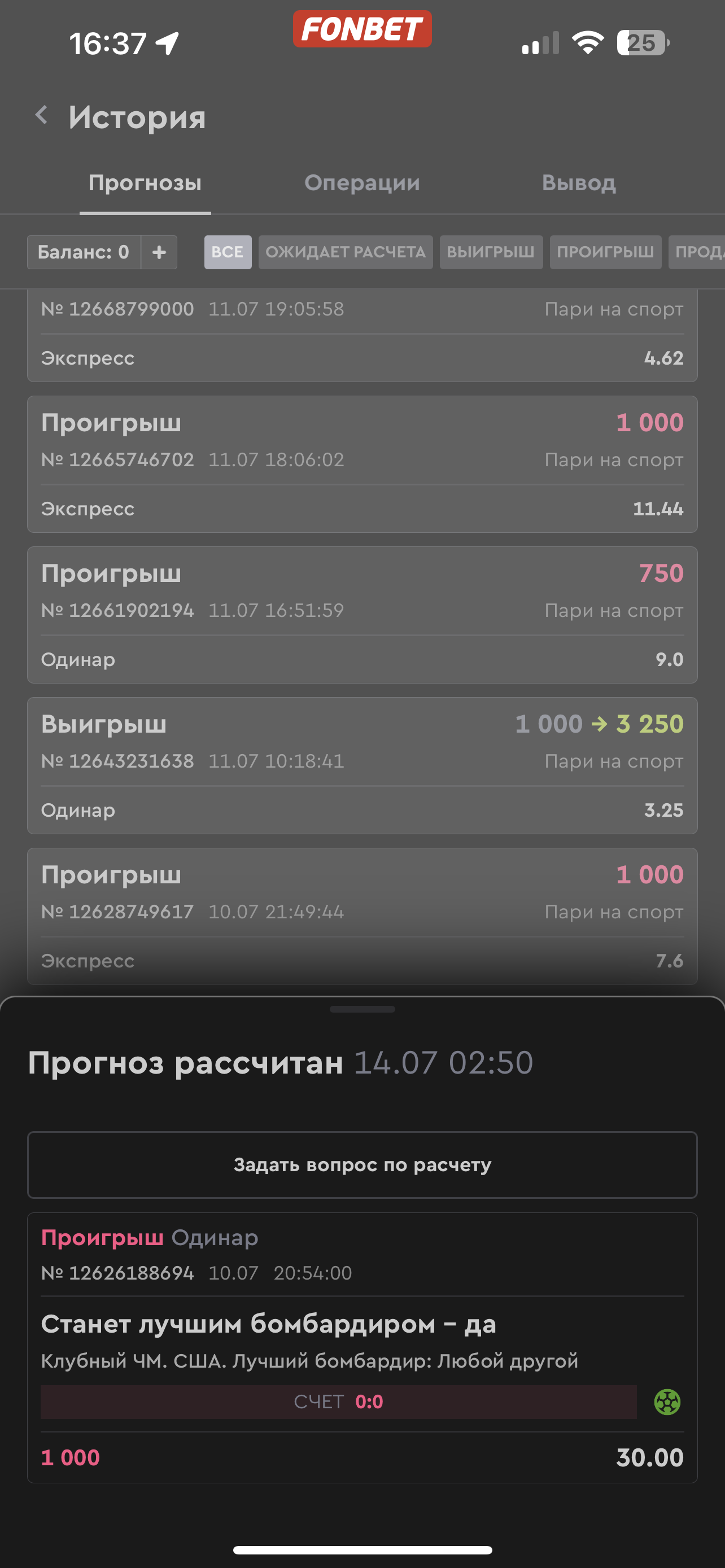Viewport: 725px width, 1568px height.
Task: Filter bets by ВЫИГРЫШ
Action: pyautogui.click(x=491, y=252)
